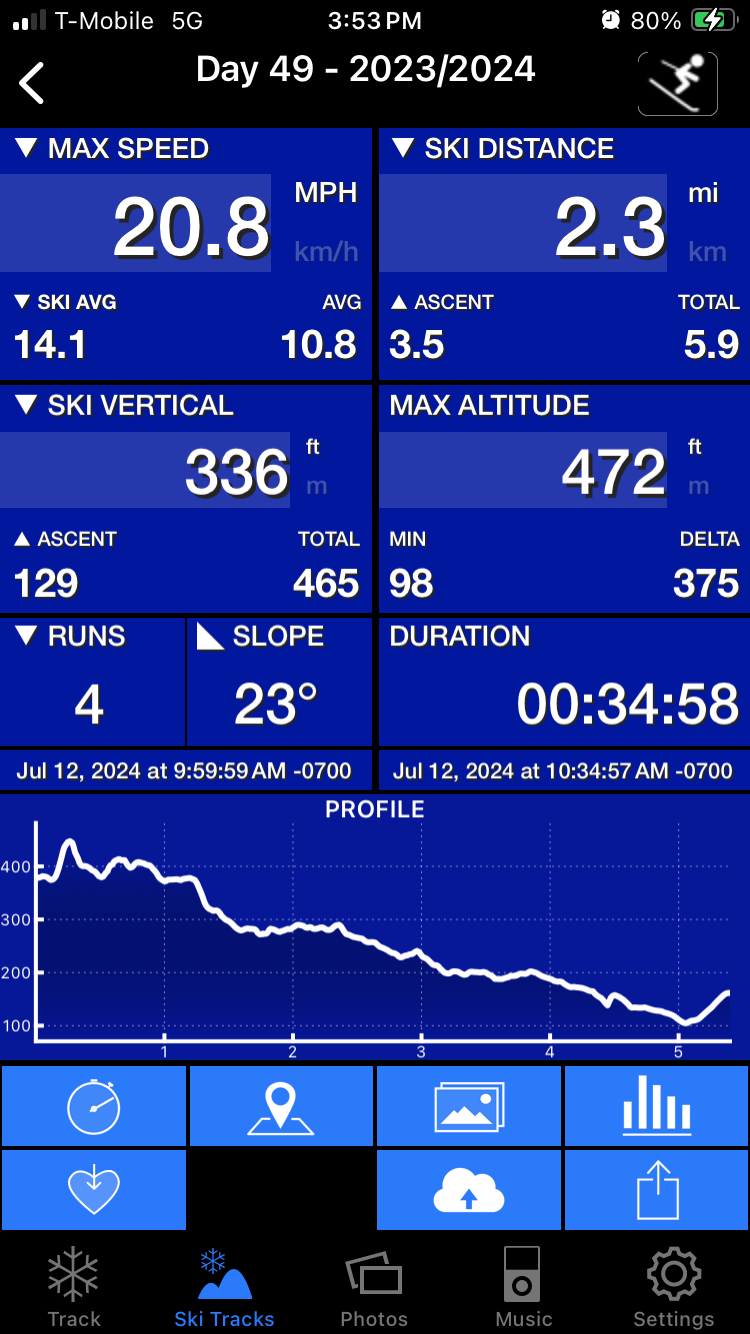Select the Ski Tracks tab
Screen dimensions: 750x1334
[x=224, y=1286]
